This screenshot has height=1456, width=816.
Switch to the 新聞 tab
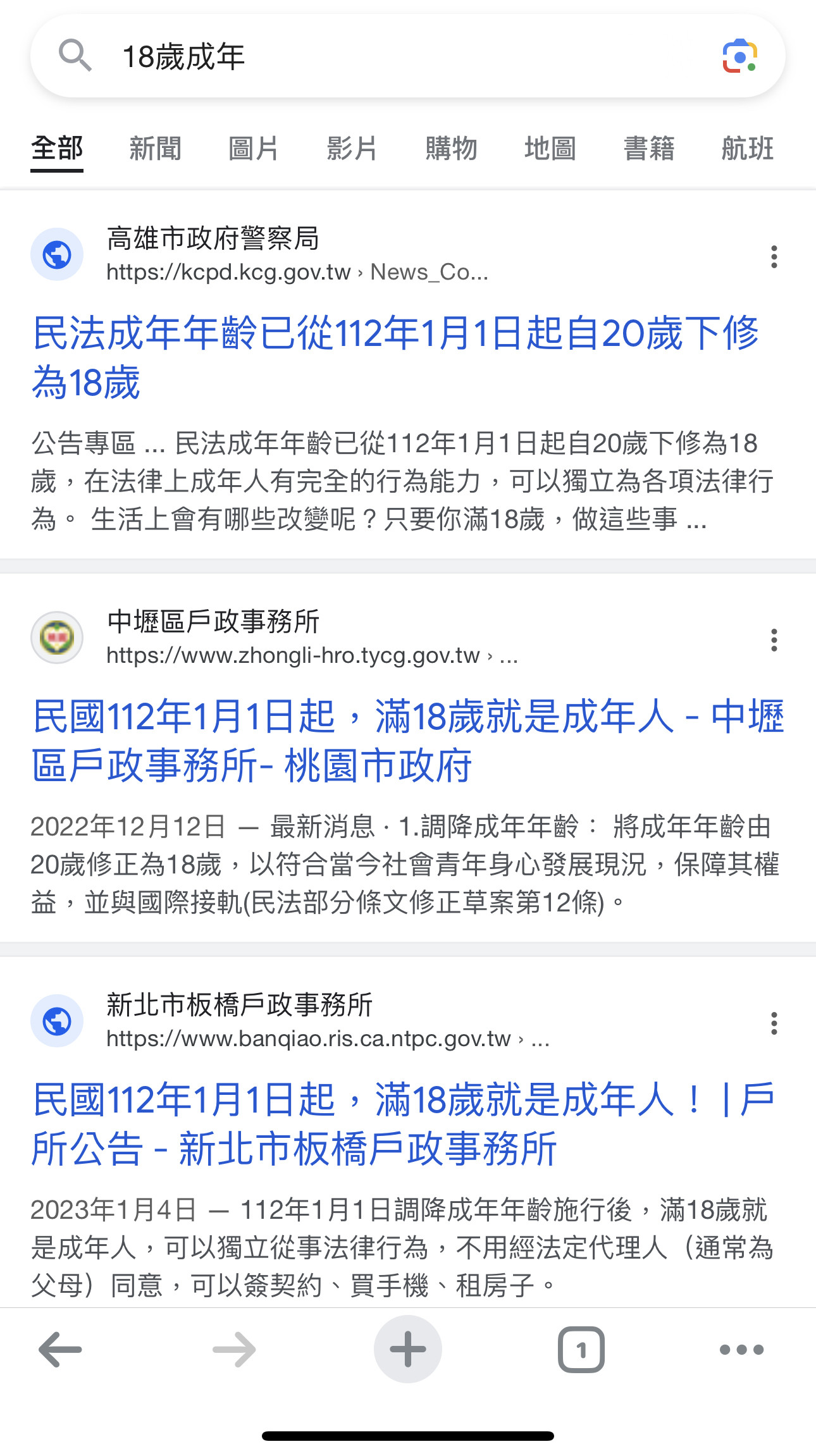[156, 149]
